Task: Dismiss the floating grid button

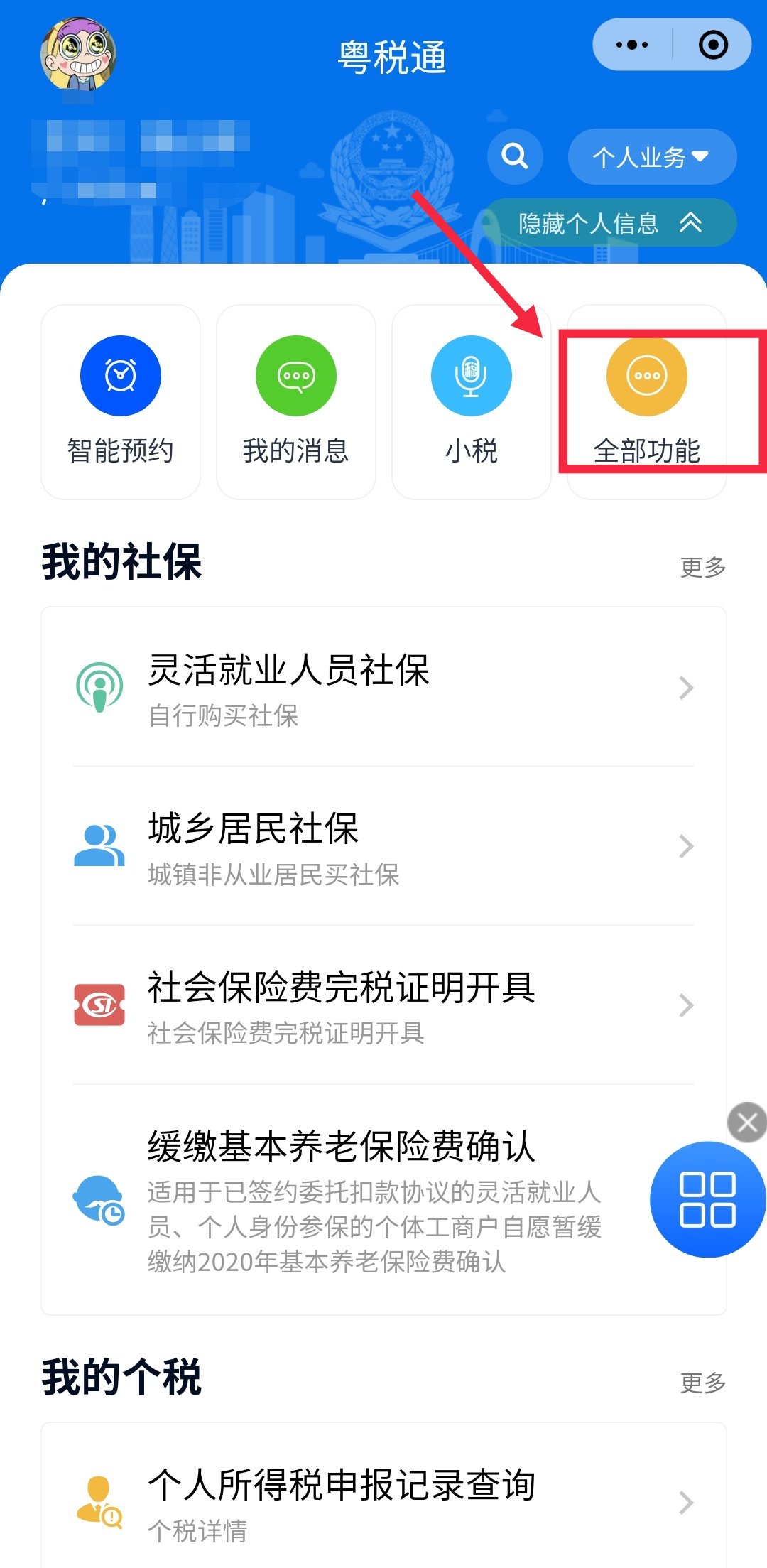Action: point(747,1123)
